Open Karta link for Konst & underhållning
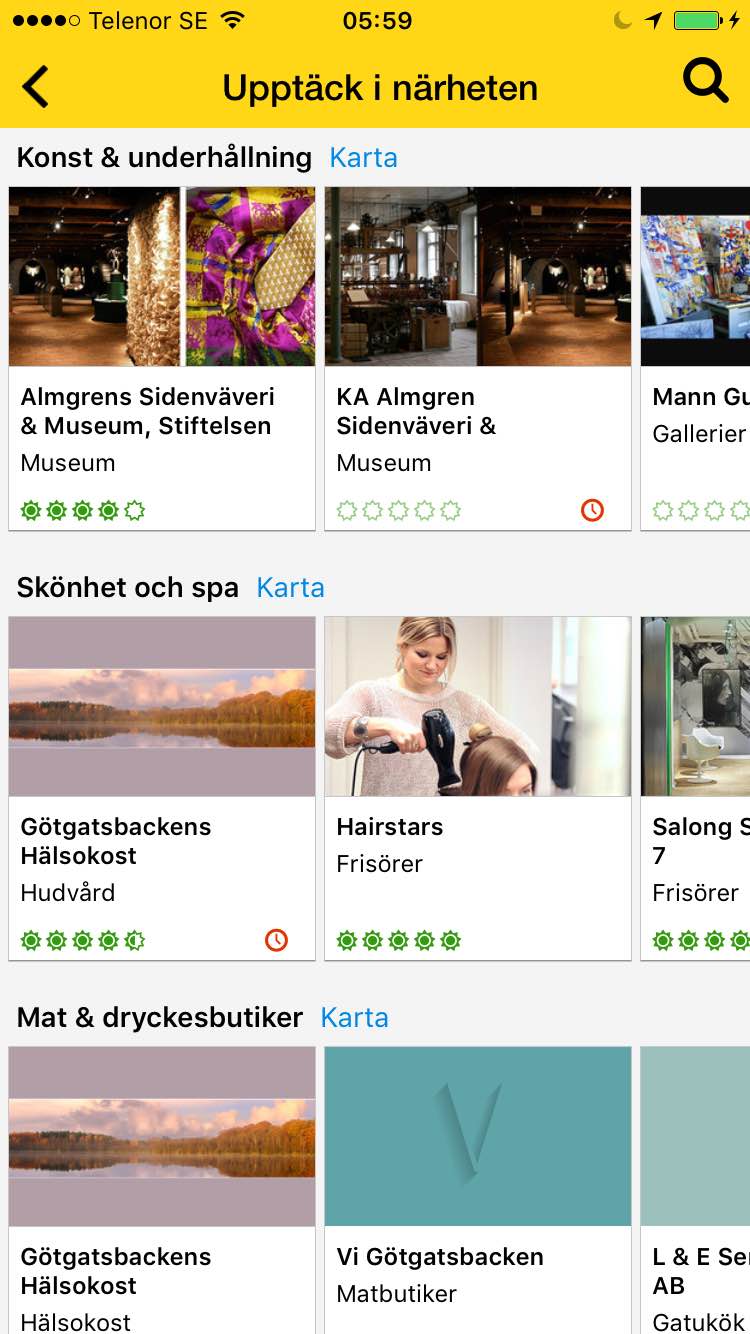This screenshot has width=750, height=1334. [x=363, y=158]
